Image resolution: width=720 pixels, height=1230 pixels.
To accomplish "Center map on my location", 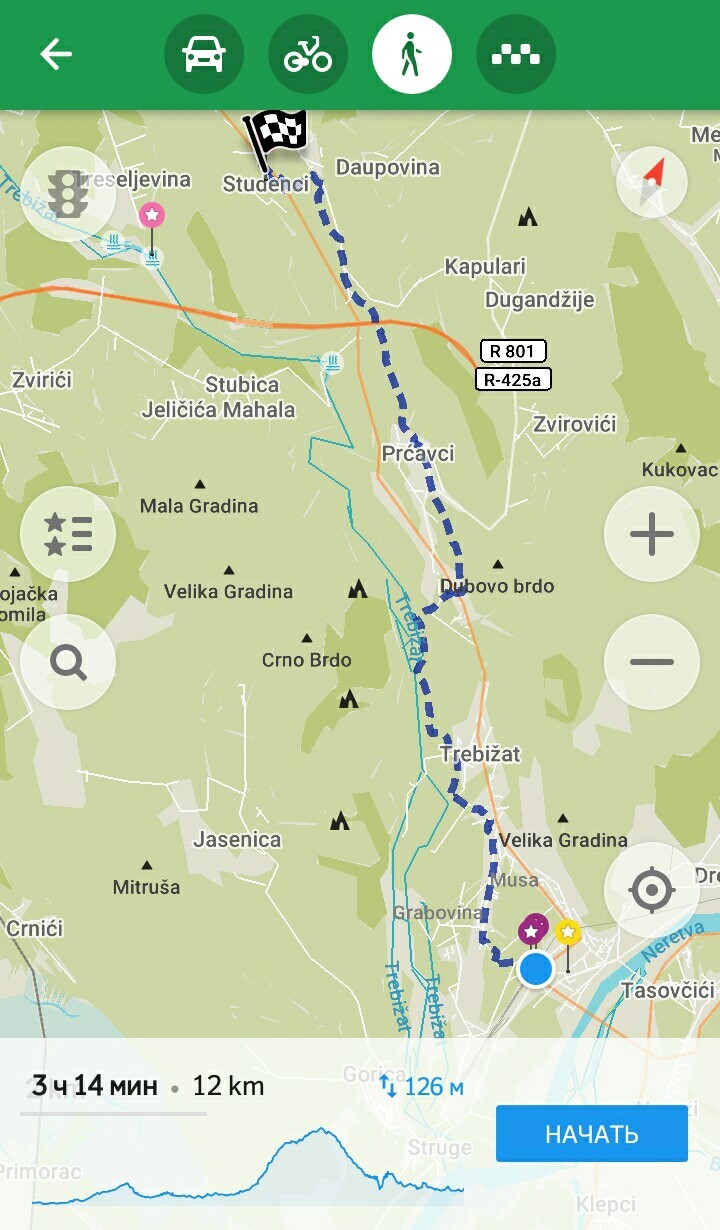I will click(x=652, y=889).
